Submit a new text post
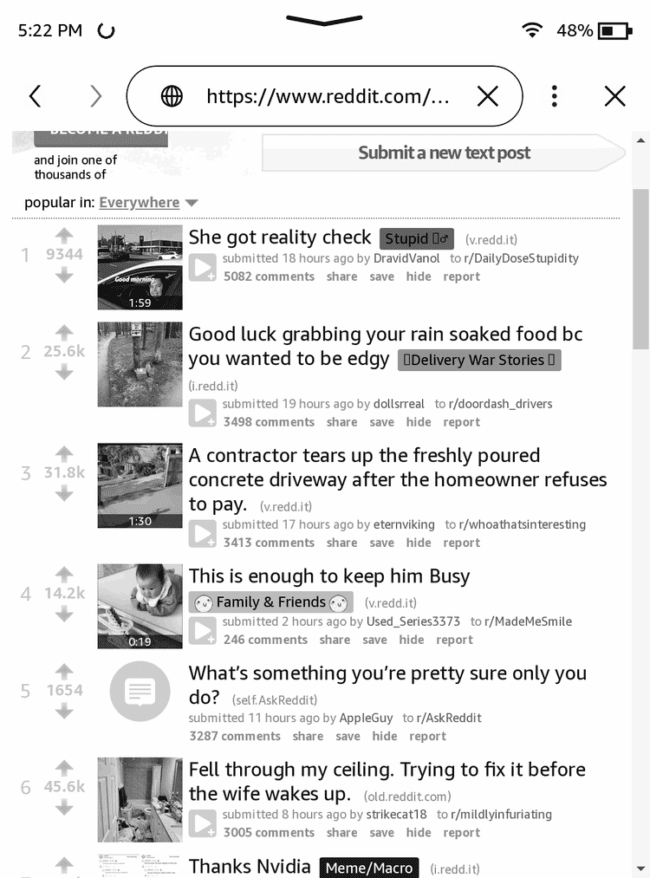The width and height of the screenshot is (650, 878). click(444, 153)
